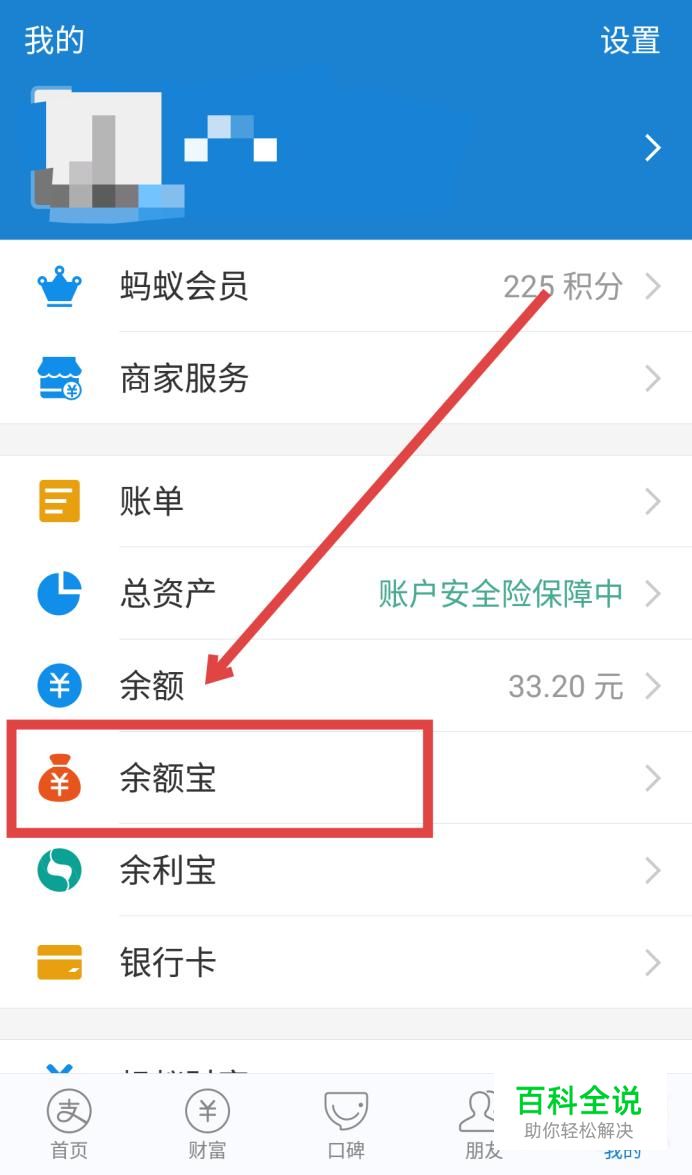The height and width of the screenshot is (1175, 692).
Task: Open 设置 in the top bar
Action: coord(630,41)
